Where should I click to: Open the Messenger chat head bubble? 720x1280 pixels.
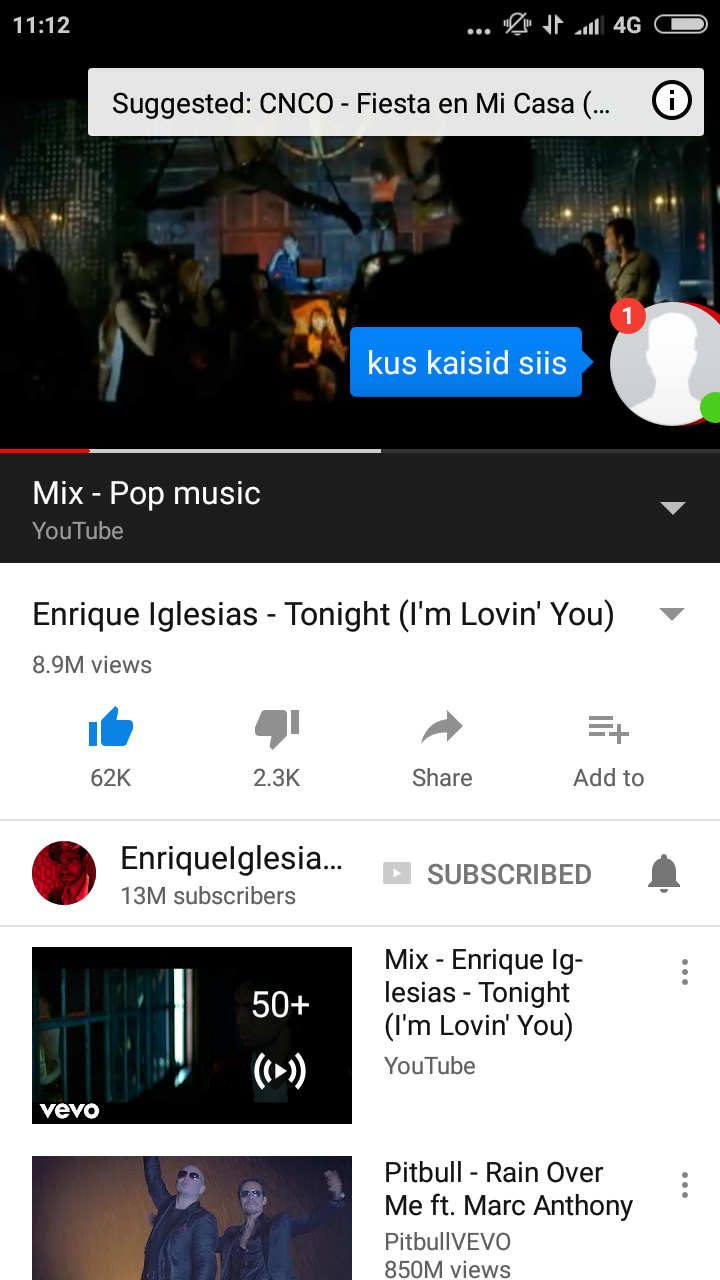666,364
